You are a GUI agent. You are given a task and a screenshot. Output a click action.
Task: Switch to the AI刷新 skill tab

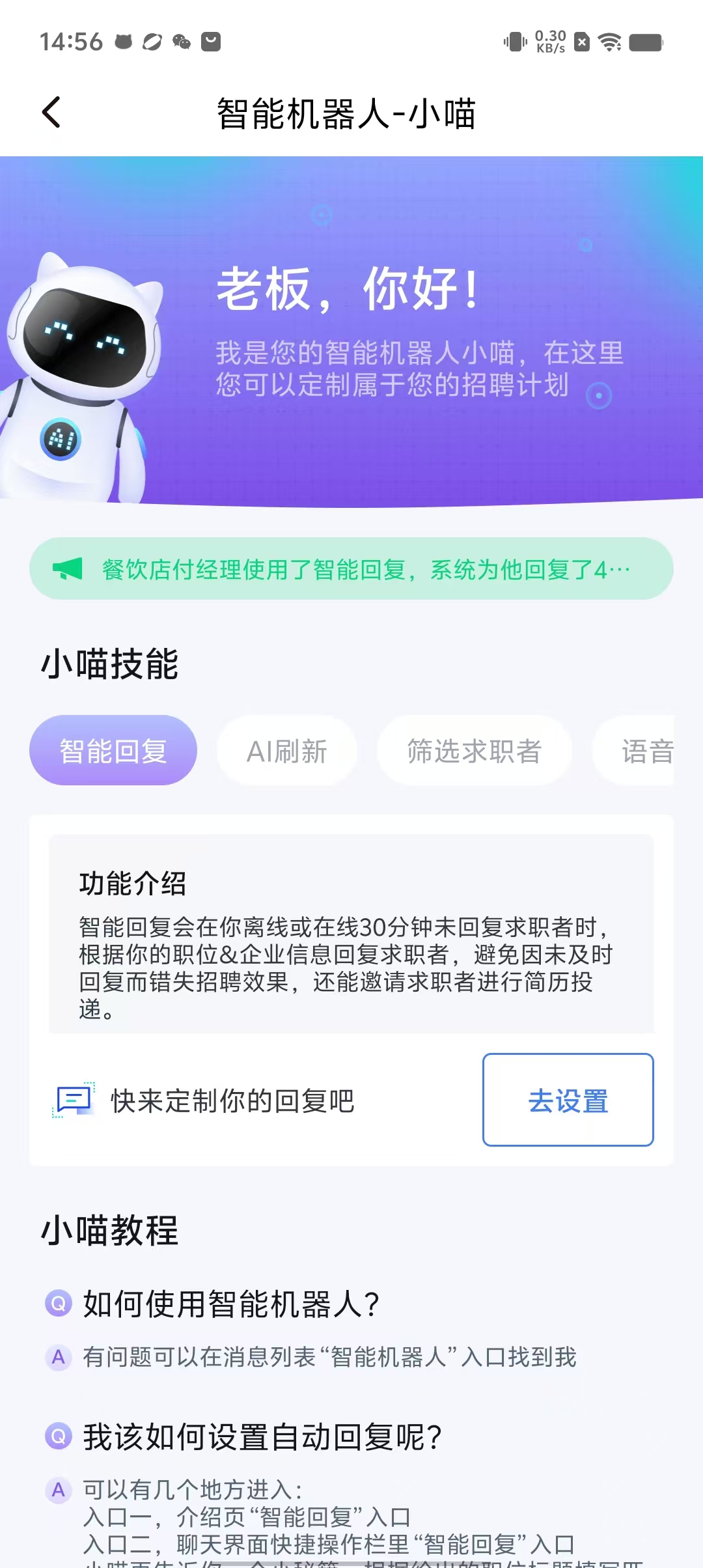pos(287,751)
